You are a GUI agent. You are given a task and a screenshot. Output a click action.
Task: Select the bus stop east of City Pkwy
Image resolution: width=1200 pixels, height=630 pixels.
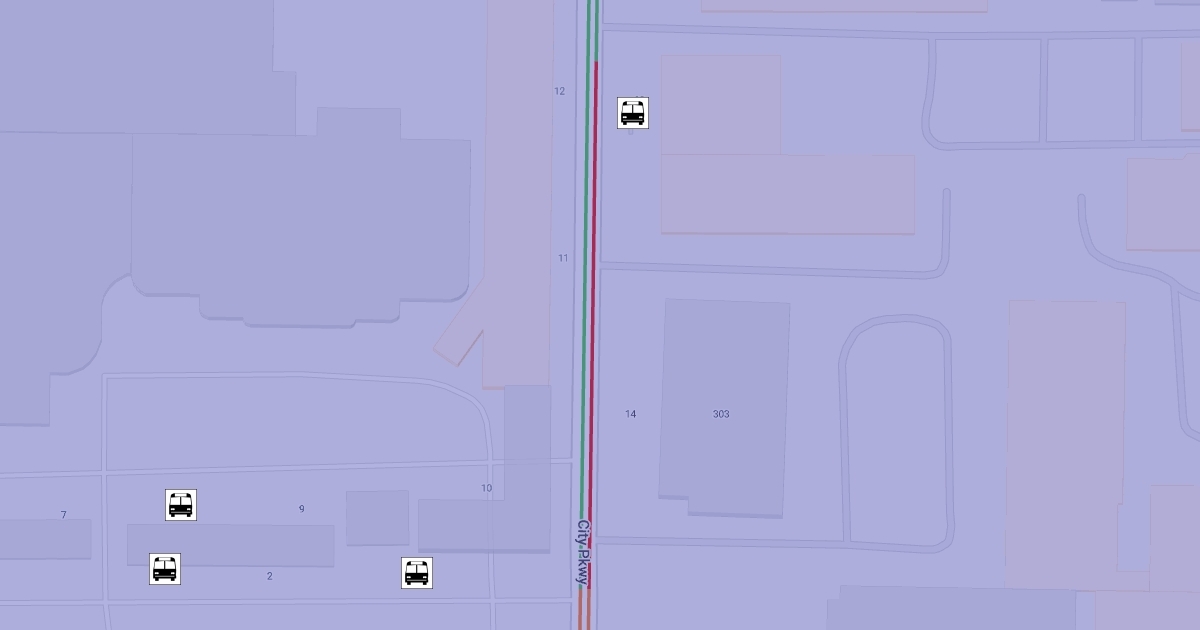[633, 113]
